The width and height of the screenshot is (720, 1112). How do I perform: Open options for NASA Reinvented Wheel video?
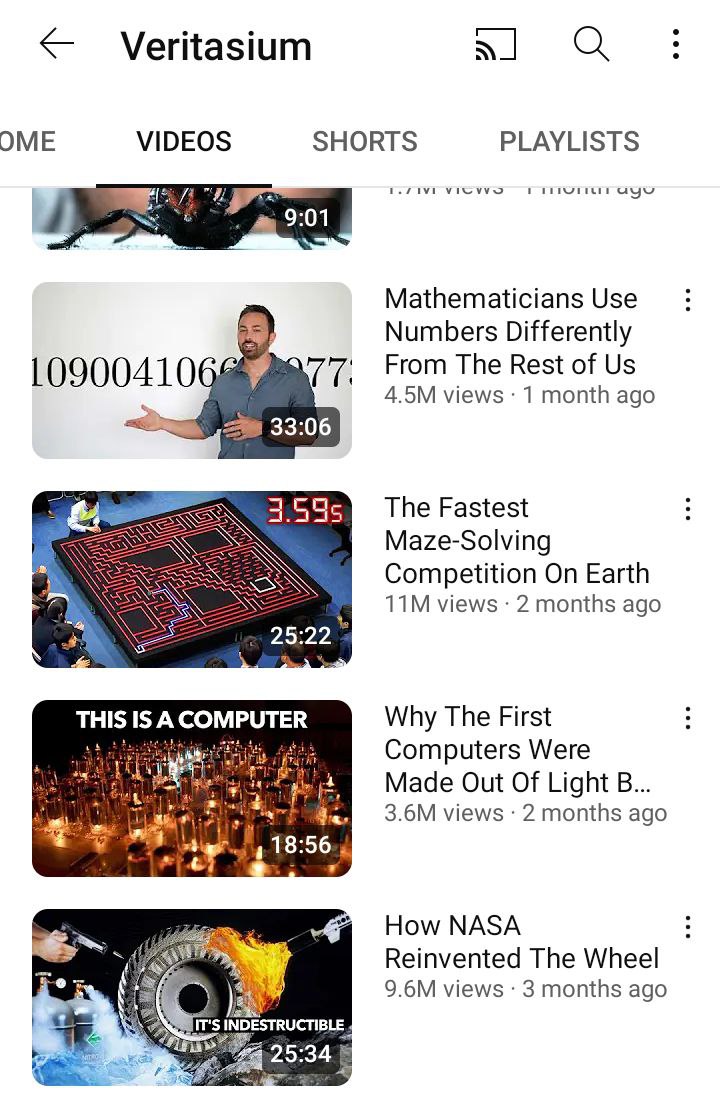[688, 927]
